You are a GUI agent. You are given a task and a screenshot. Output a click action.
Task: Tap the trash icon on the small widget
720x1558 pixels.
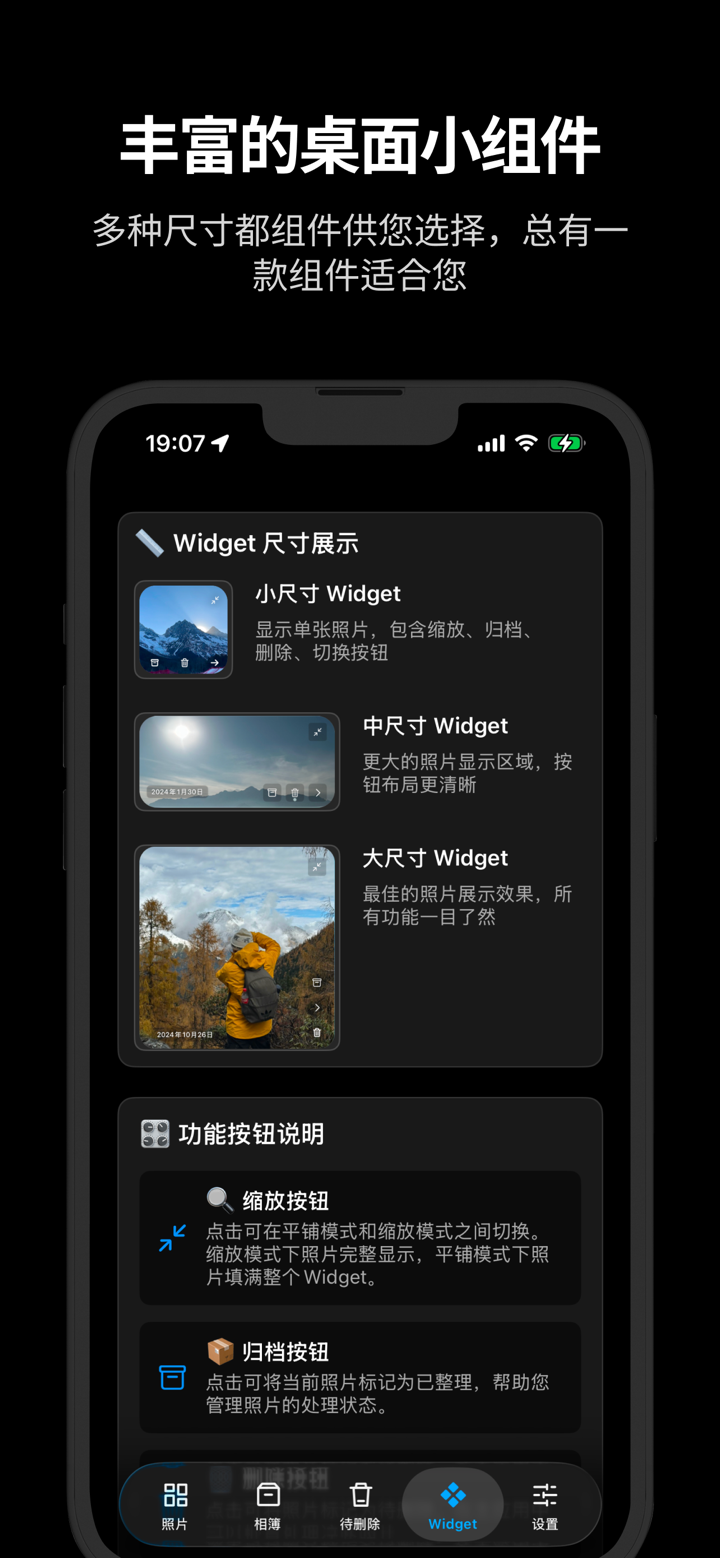[x=184, y=663]
